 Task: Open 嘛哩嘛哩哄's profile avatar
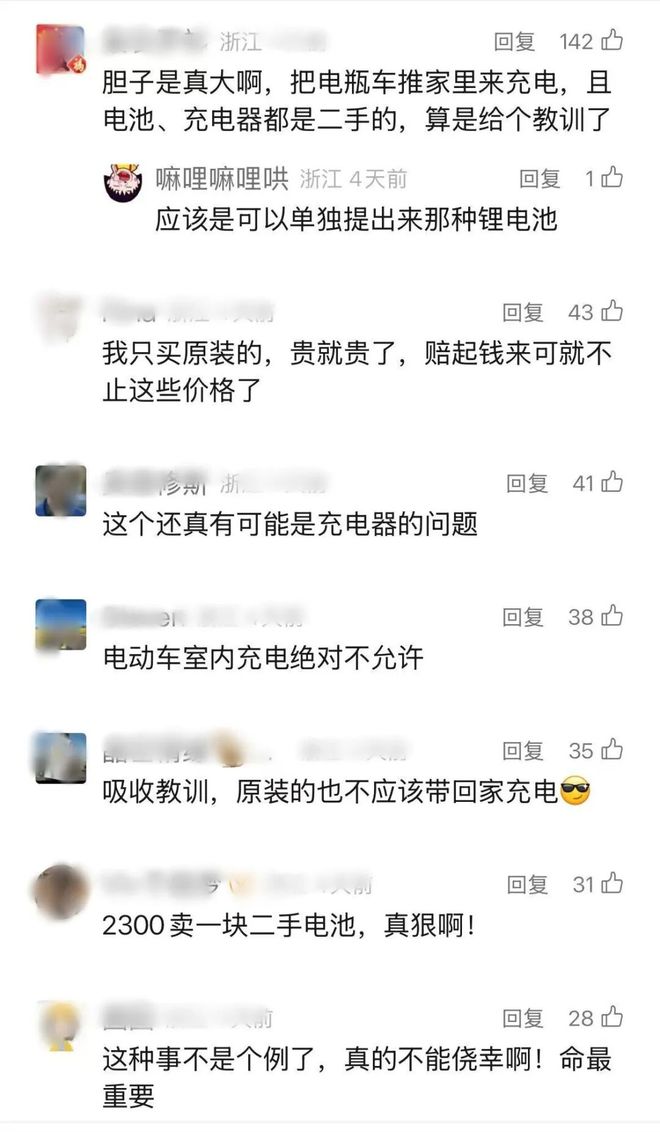(126, 180)
